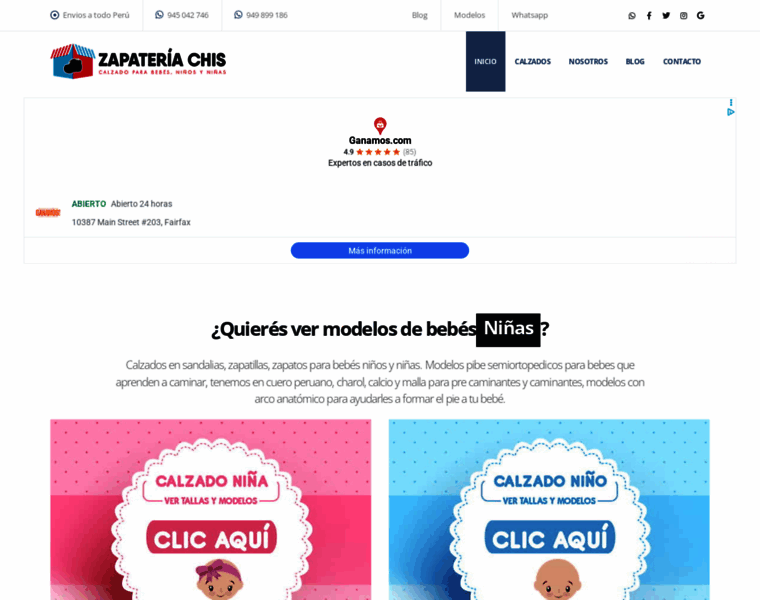Open WhatsApp number 949 899 186

(x=261, y=15)
